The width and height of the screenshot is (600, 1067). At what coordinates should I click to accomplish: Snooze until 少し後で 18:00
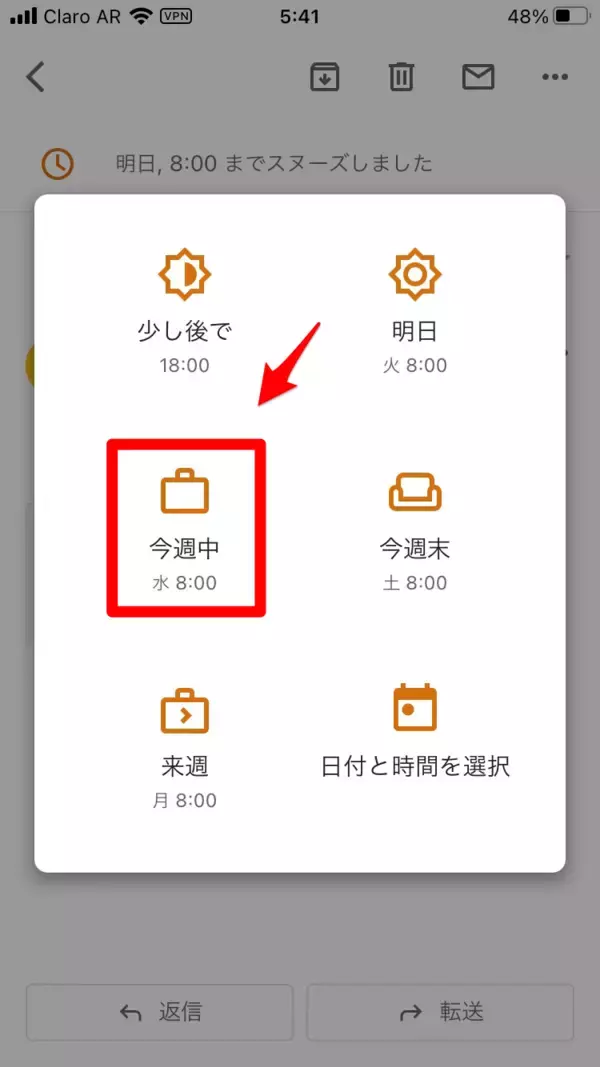point(185,312)
